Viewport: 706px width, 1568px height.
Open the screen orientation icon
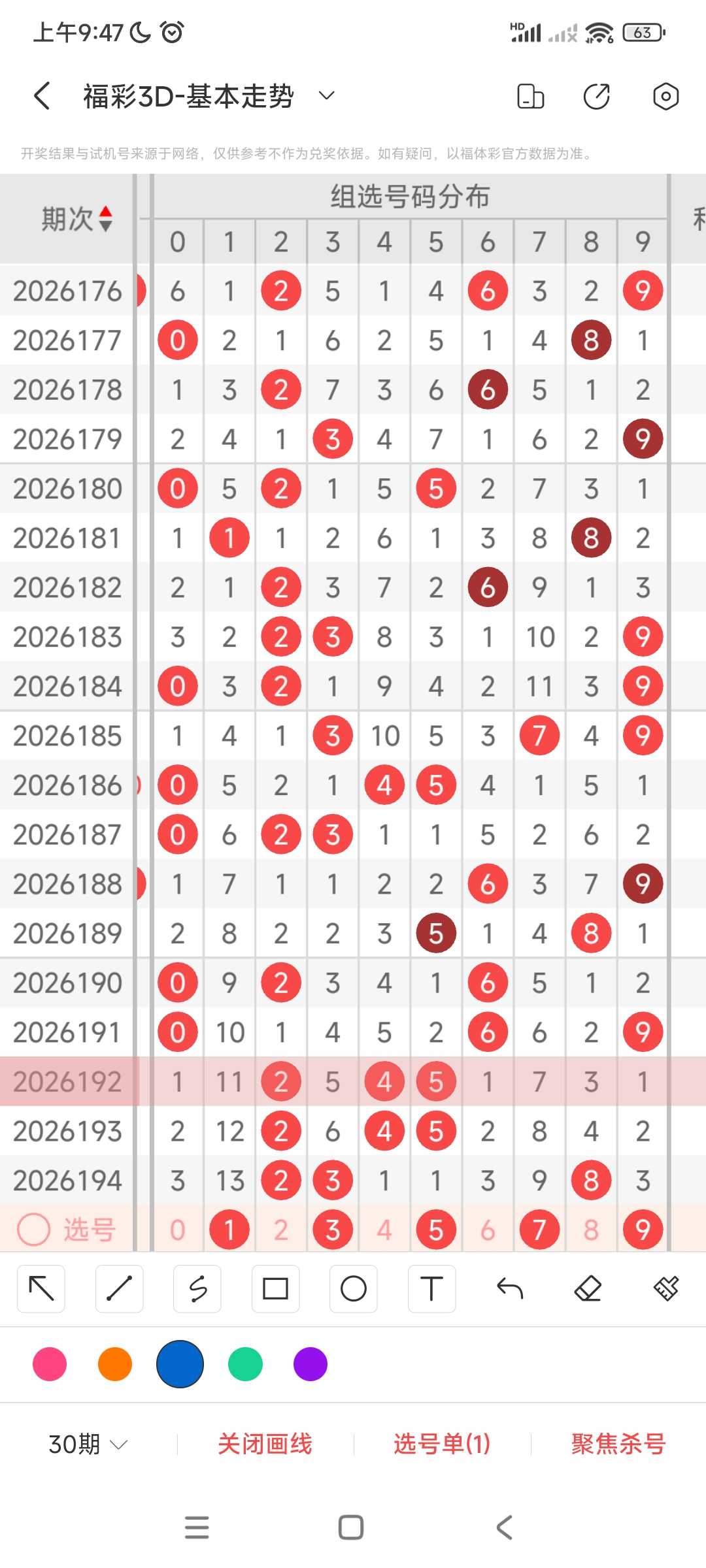point(530,96)
